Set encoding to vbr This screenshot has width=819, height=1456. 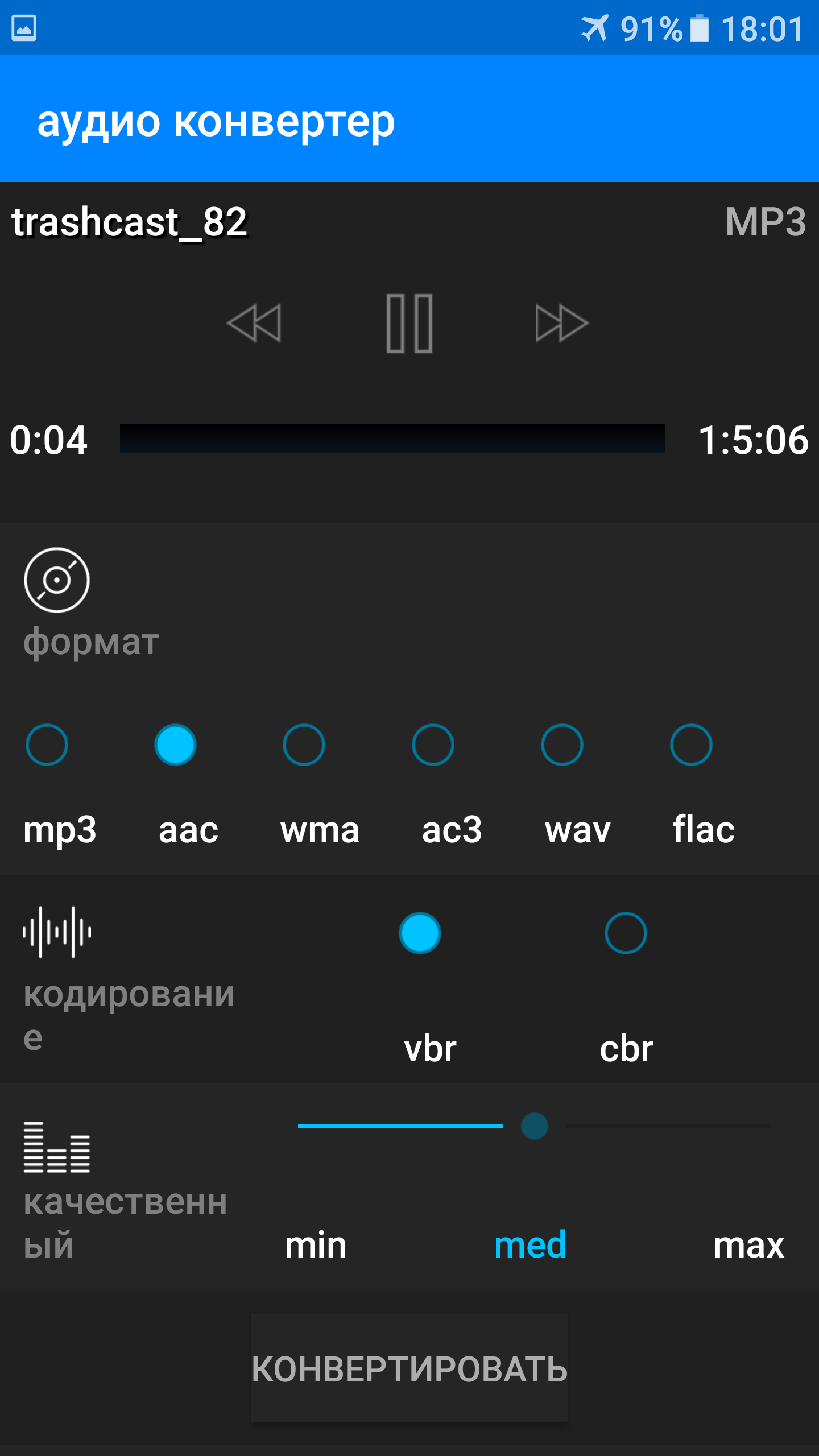click(x=420, y=933)
